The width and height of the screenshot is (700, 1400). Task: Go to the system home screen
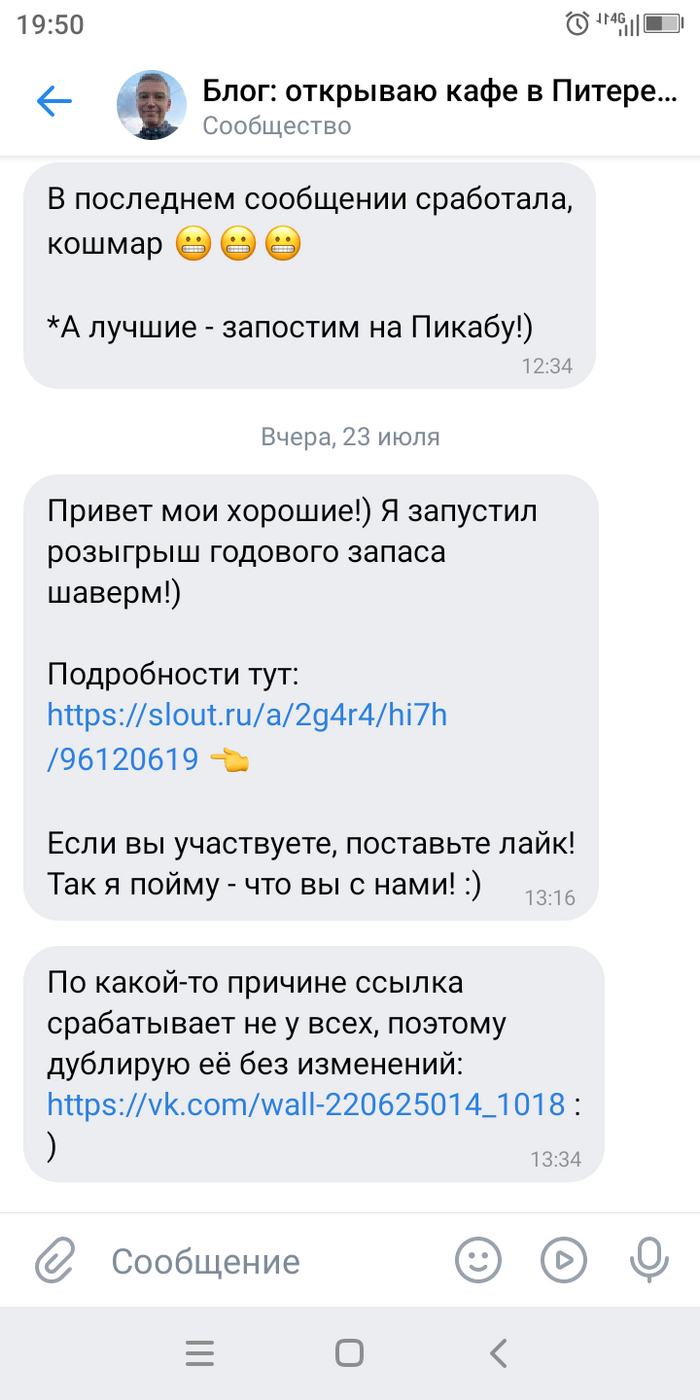click(349, 1353)
